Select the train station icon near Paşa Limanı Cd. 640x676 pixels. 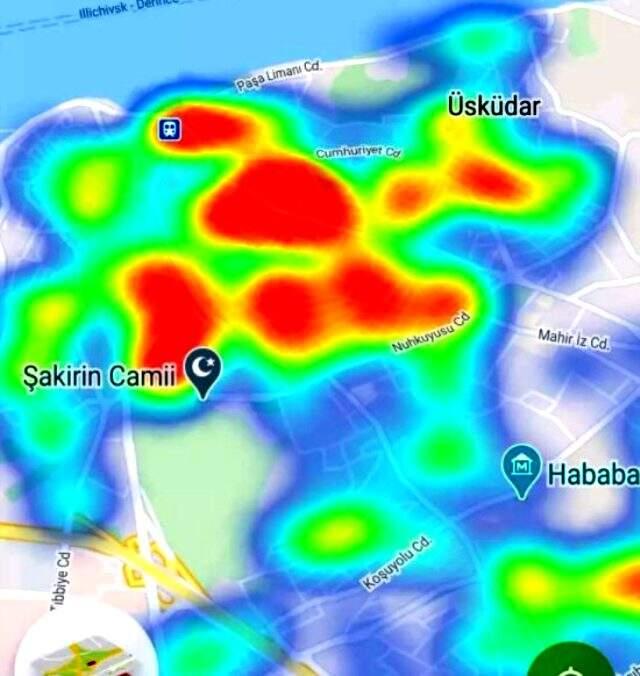pos(169,129)
